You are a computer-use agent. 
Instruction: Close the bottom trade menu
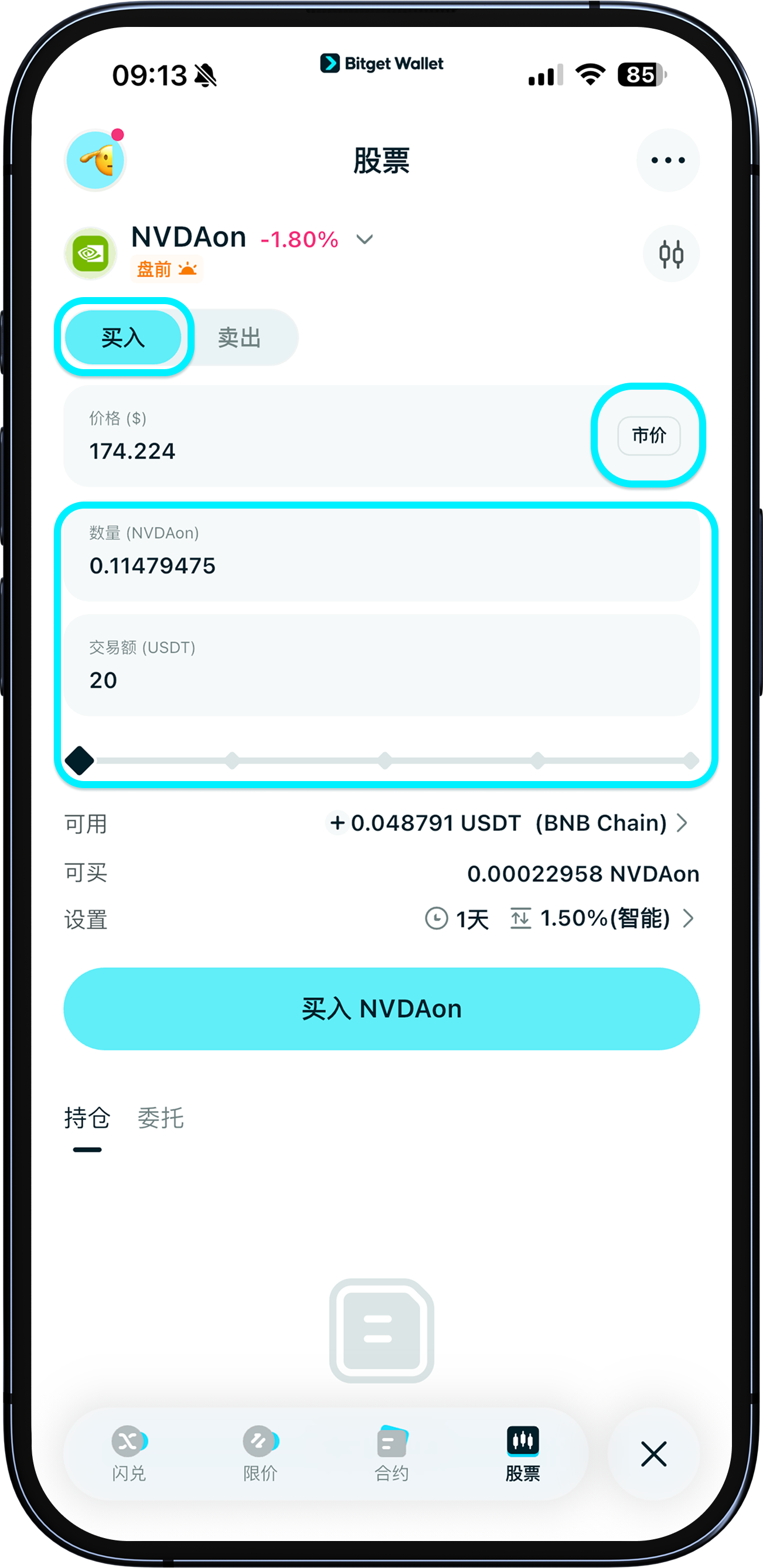[x=653, y=1454]
